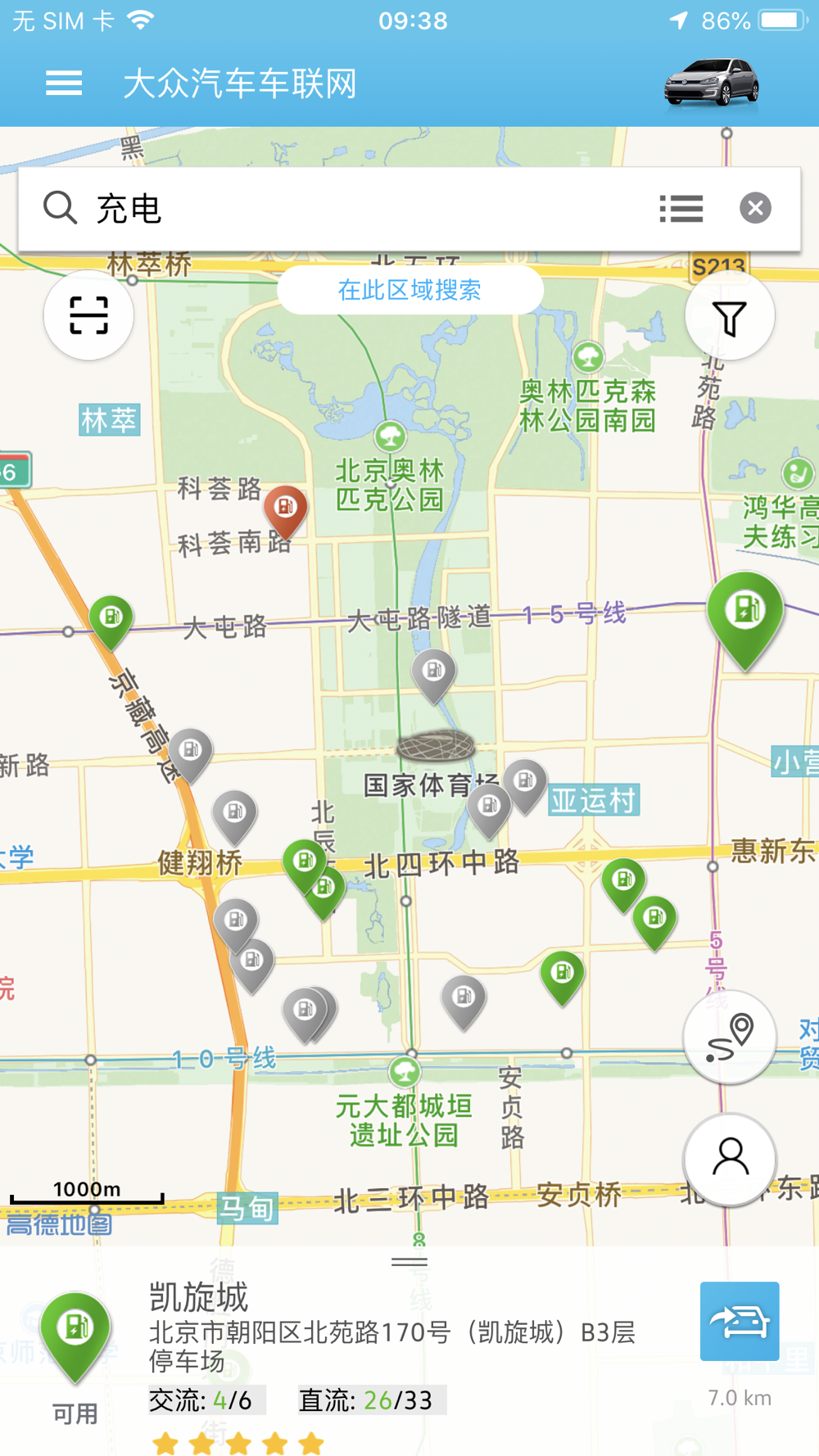
Task: Navigate to 凯旋城 charging station
Action: point(740,1321)
